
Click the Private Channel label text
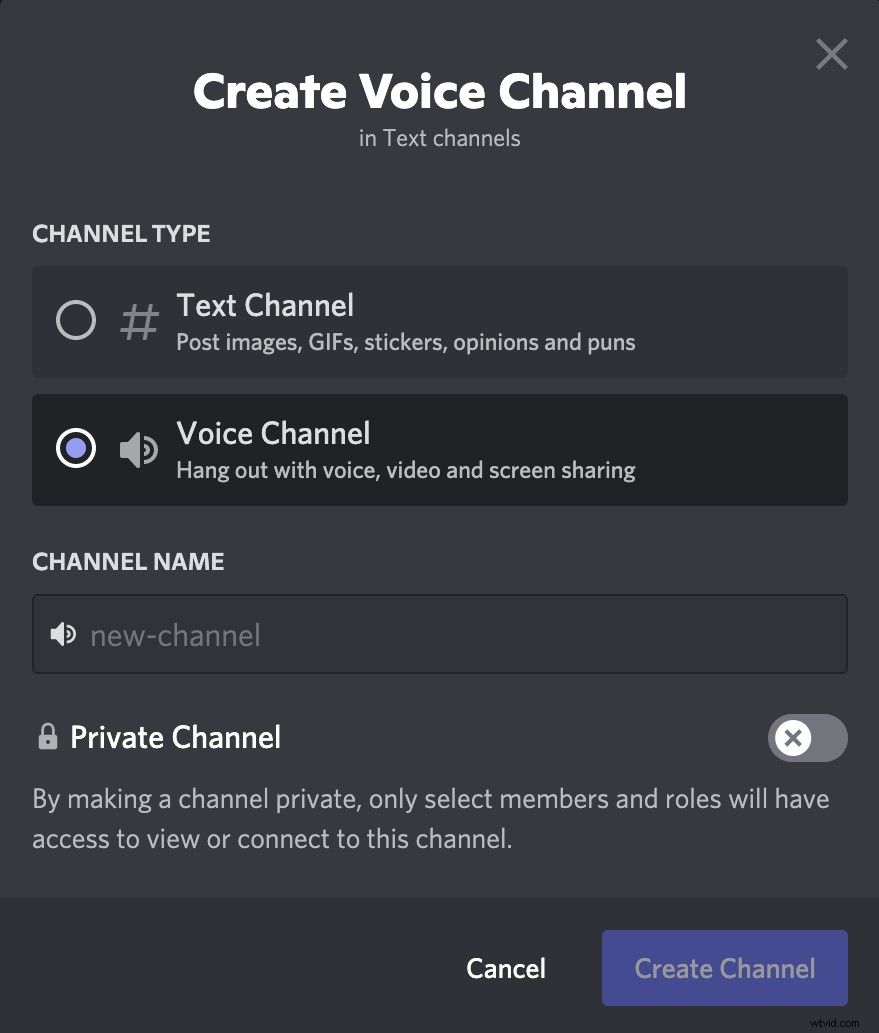(174, 737)
